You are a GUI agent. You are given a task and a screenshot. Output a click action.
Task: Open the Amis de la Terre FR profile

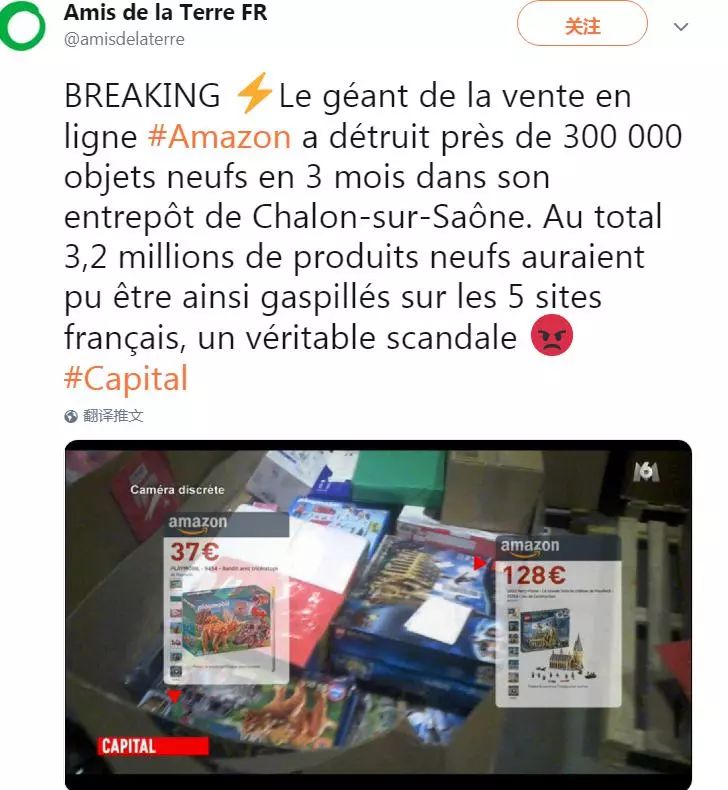(165, 13)
